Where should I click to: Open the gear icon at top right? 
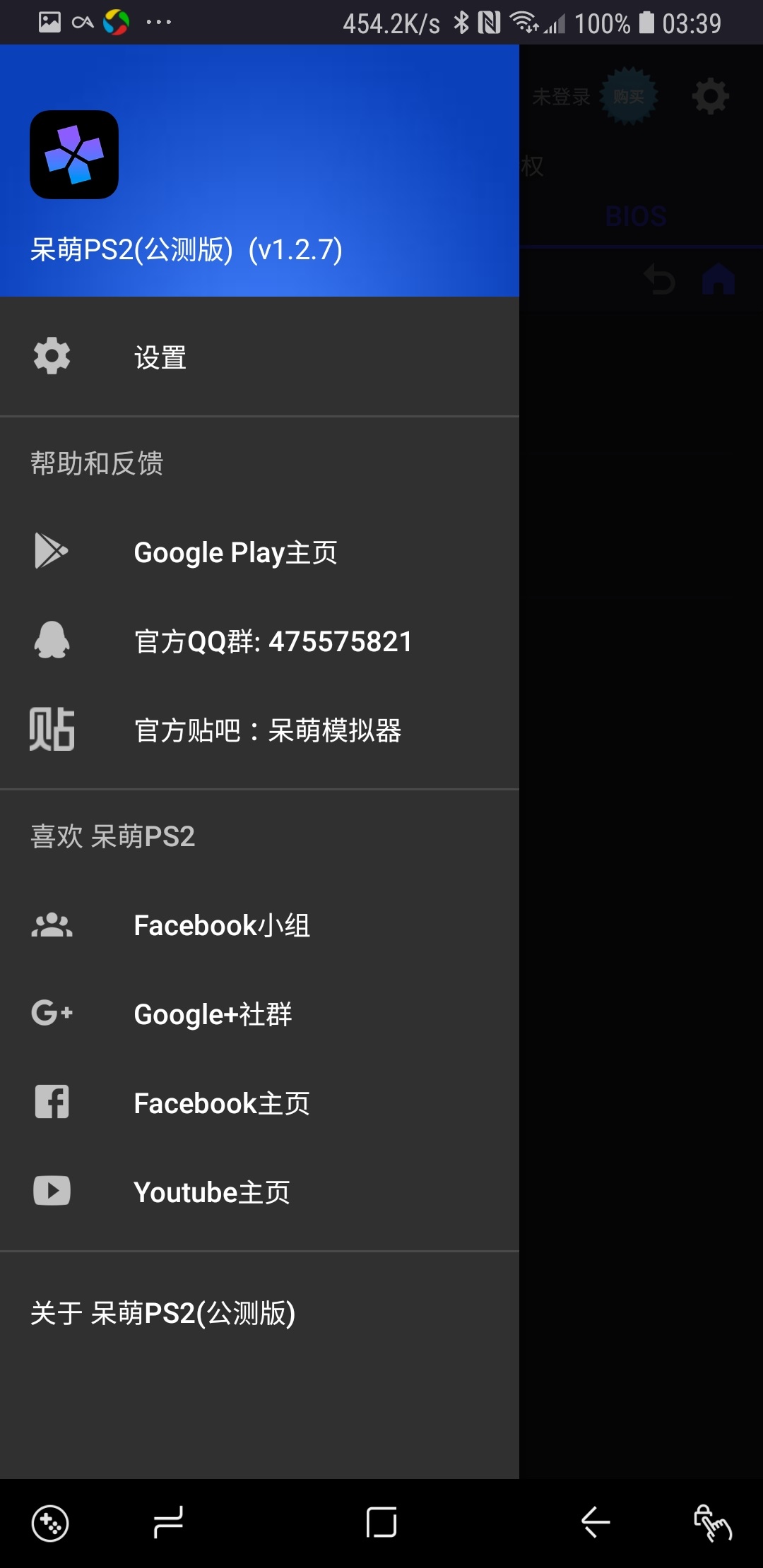711,95
